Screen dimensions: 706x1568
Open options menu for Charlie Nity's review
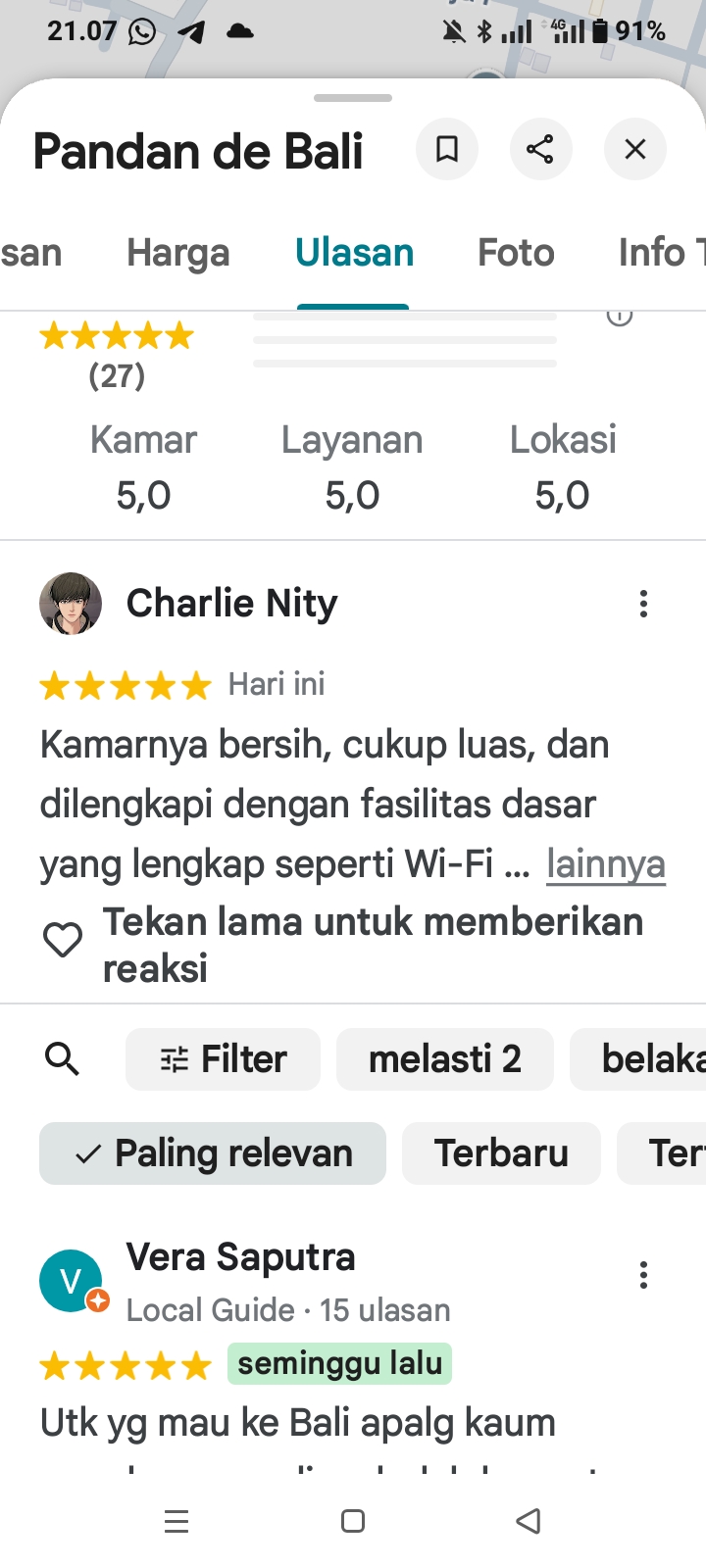tap(643, 604)
